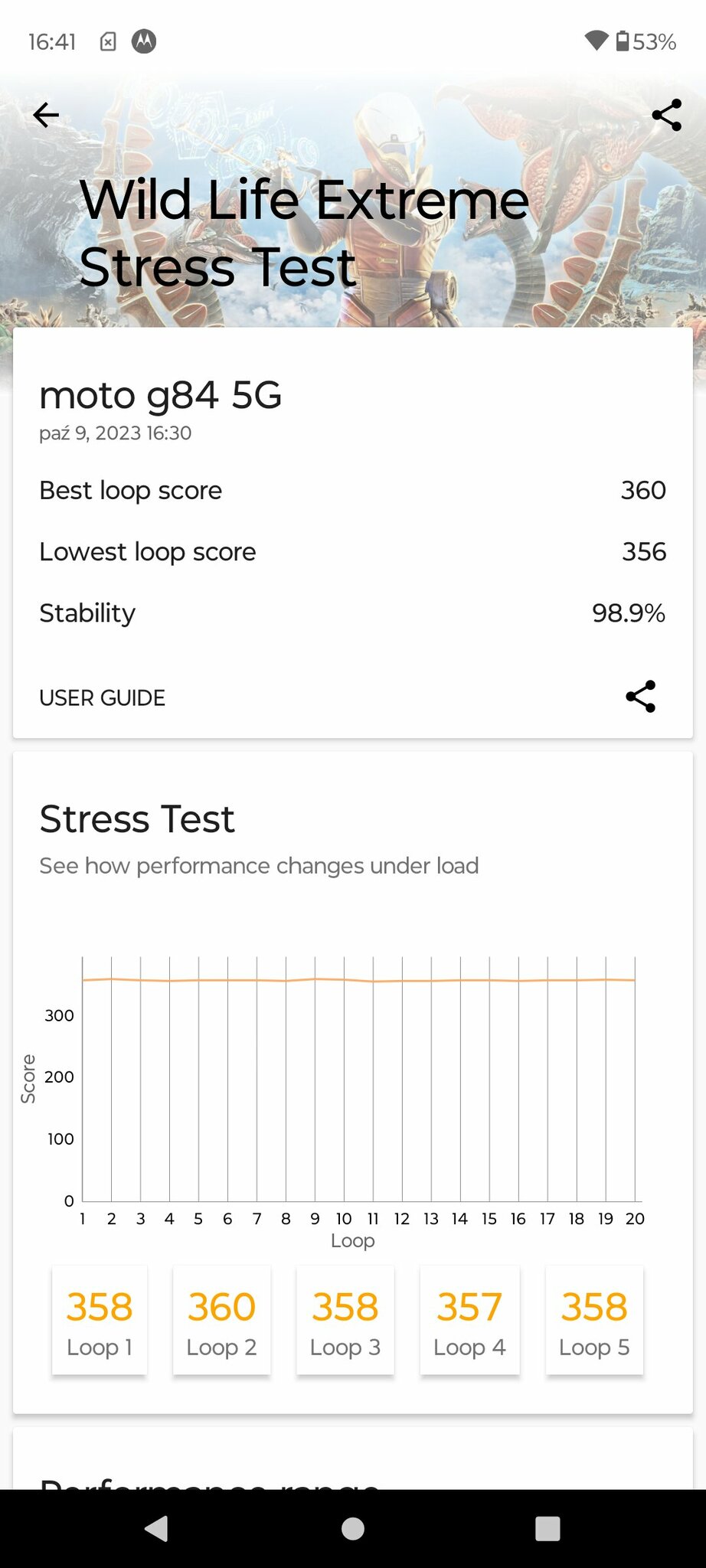Select the Loop 3 score card

pyautogui.click(x=345, y=1321)
